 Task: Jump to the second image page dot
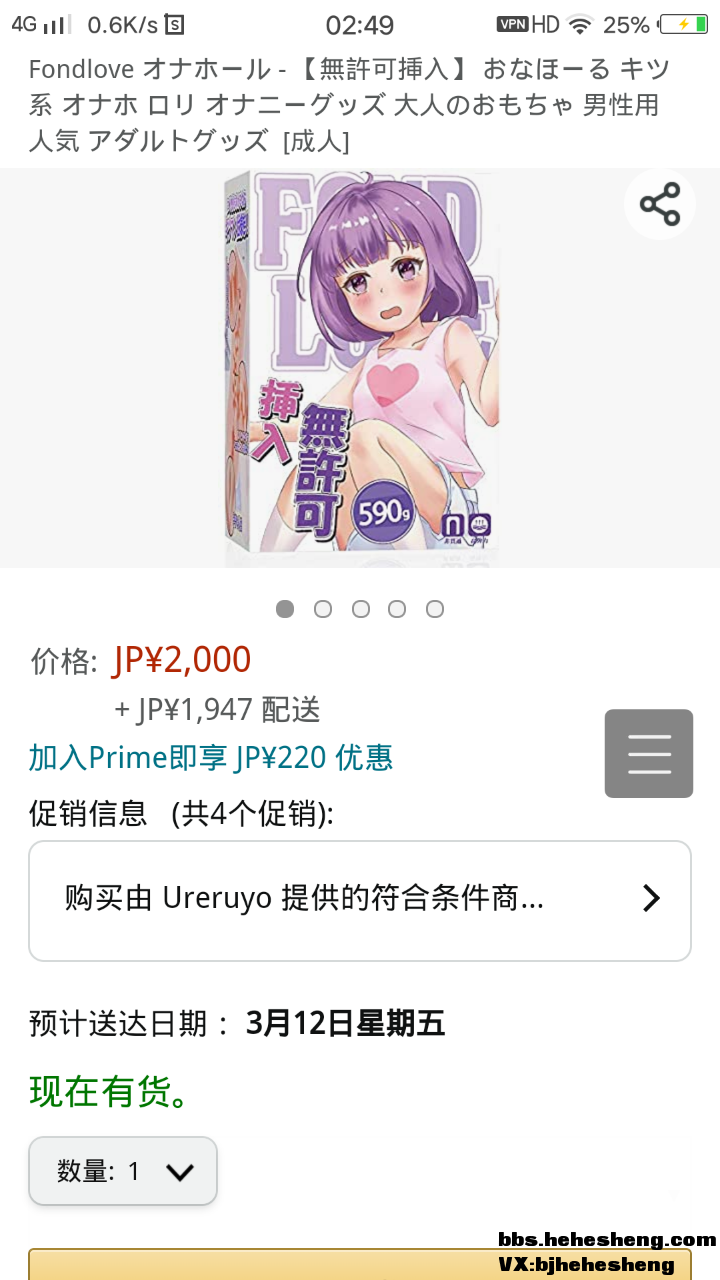coord(323,609)
